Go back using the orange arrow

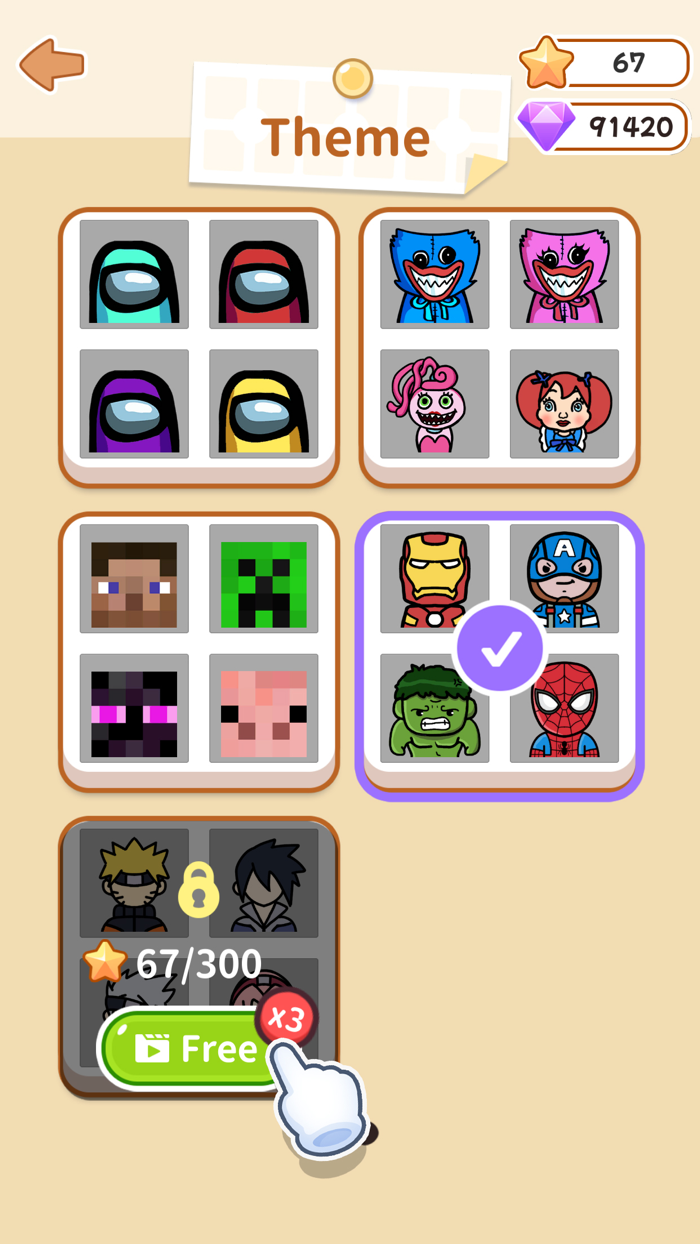52,65
